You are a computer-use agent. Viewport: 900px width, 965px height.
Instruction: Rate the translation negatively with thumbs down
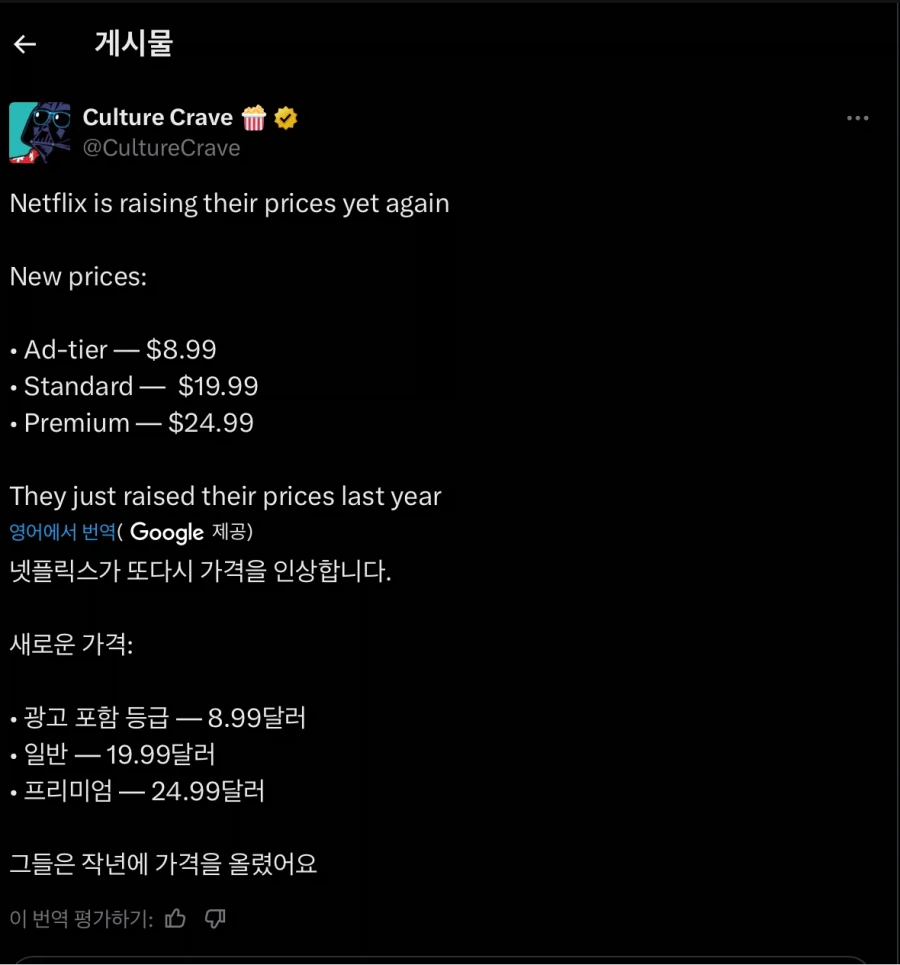click(214, 918)
